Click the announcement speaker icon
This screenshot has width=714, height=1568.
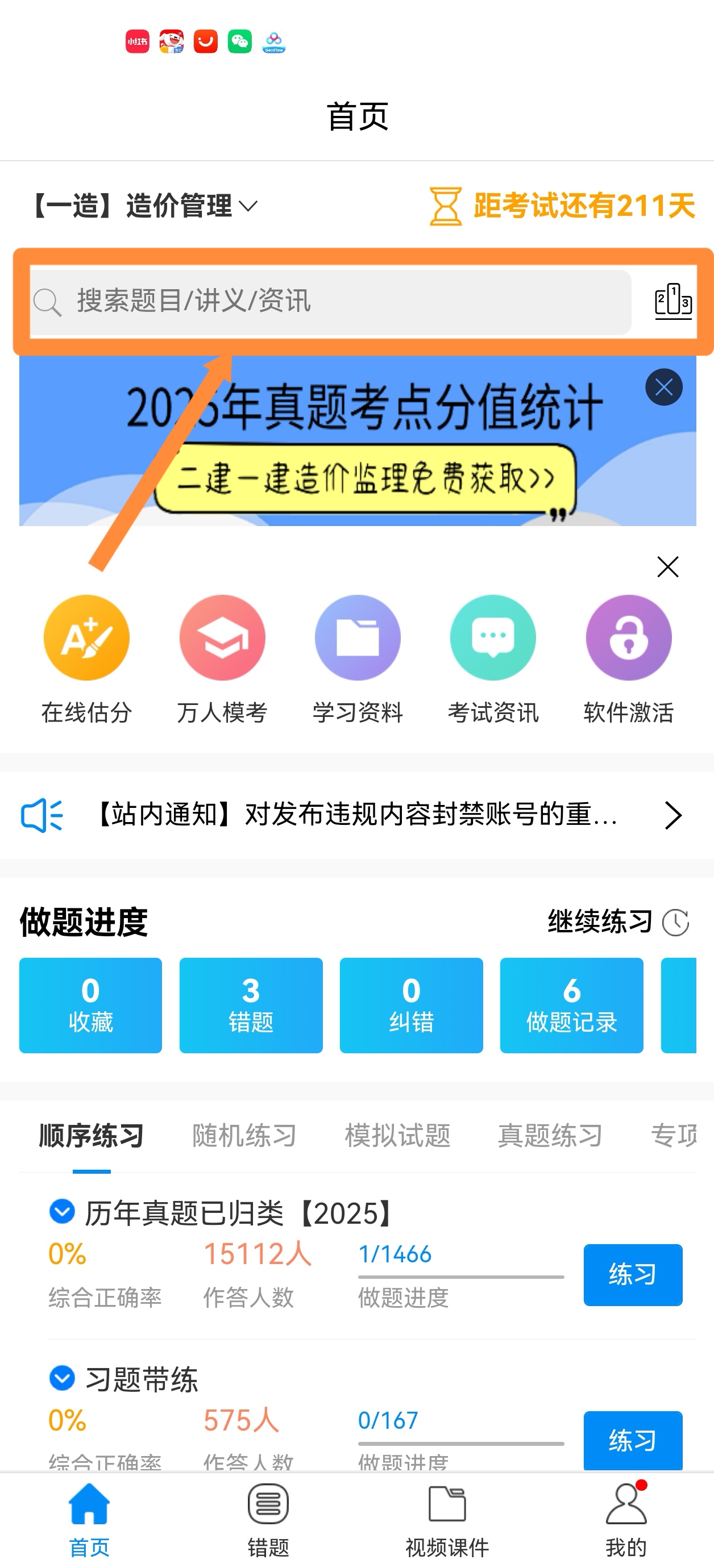40,816
